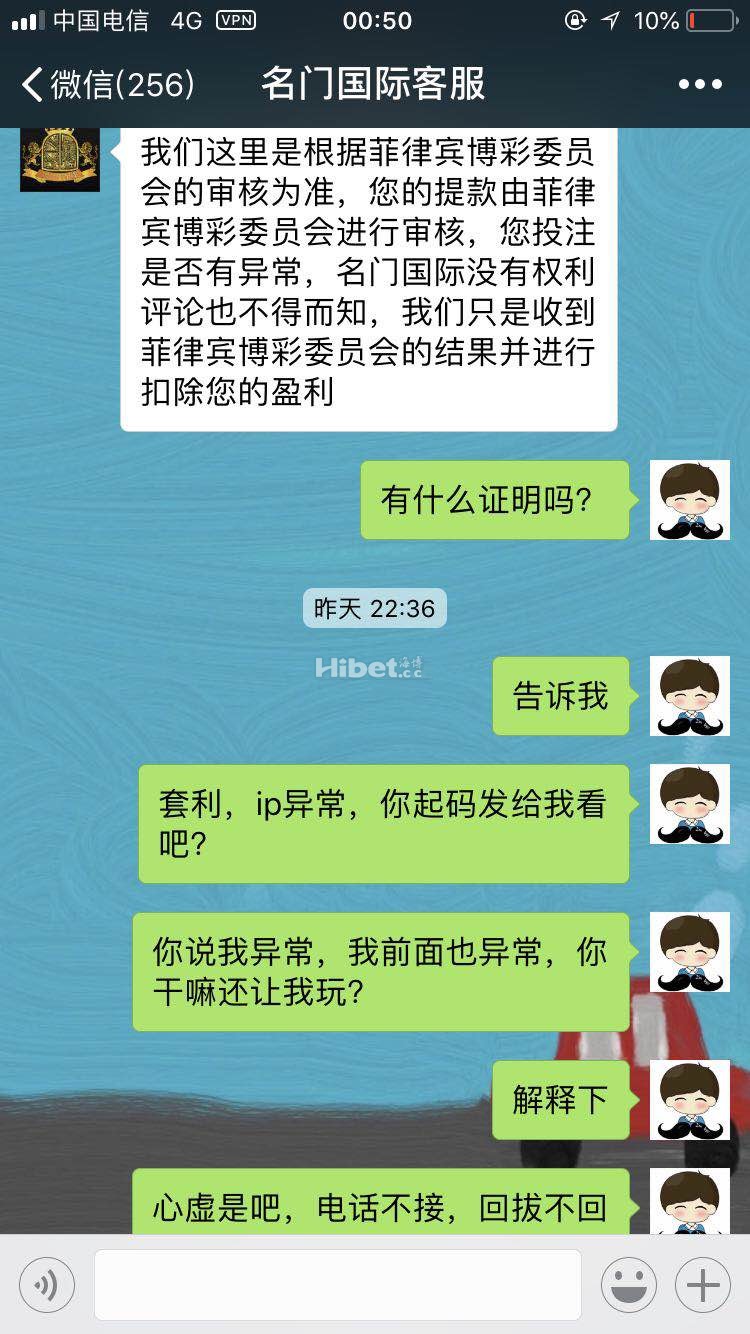Open own avatar beside 有什么证明吗 message
750x1334 pixels.
(x=690, y=500)
